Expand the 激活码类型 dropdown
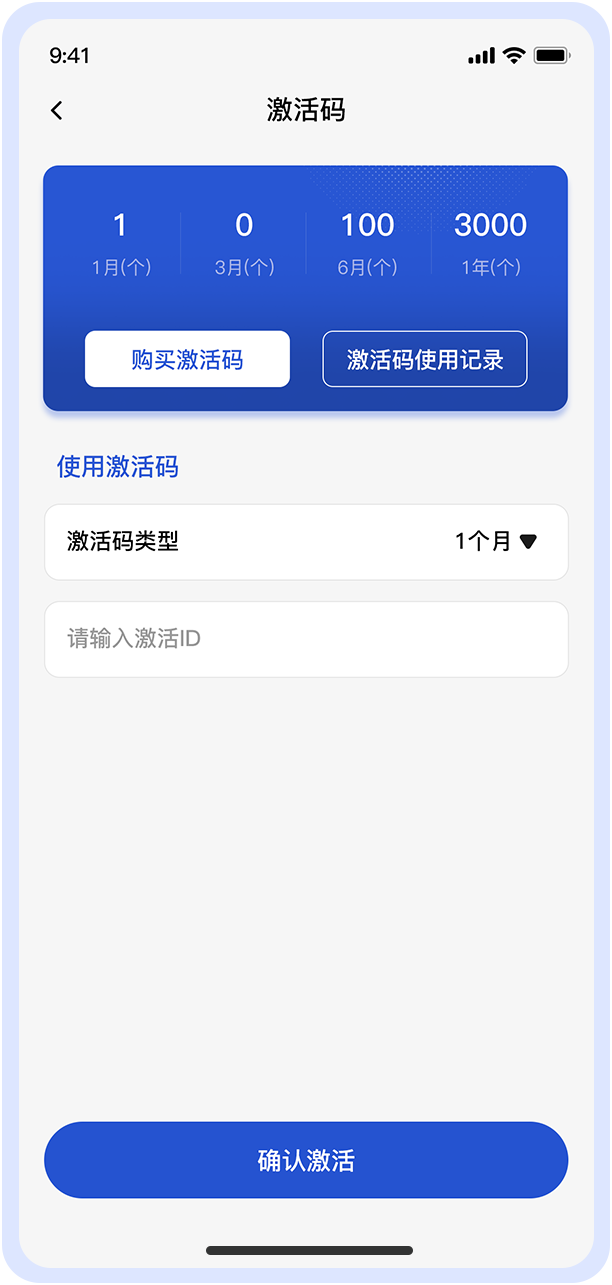 pyautogui.click(x=306, y=542)
